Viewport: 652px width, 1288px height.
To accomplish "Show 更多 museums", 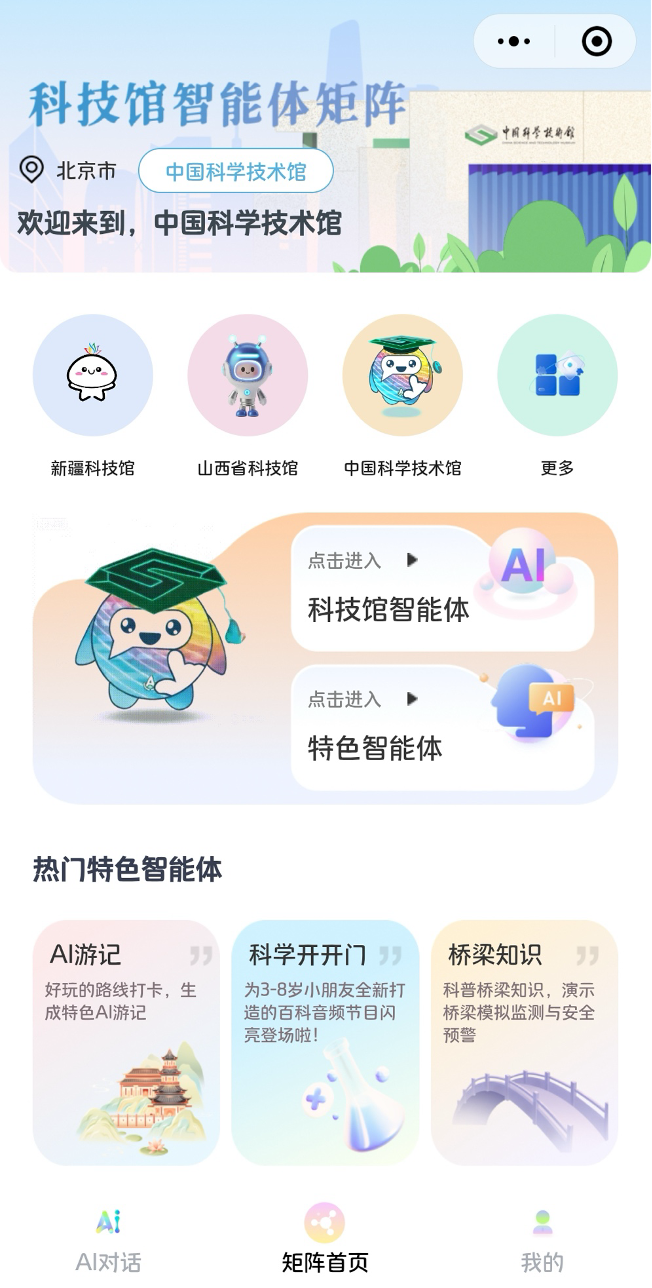I will click(x=557, y=375).
